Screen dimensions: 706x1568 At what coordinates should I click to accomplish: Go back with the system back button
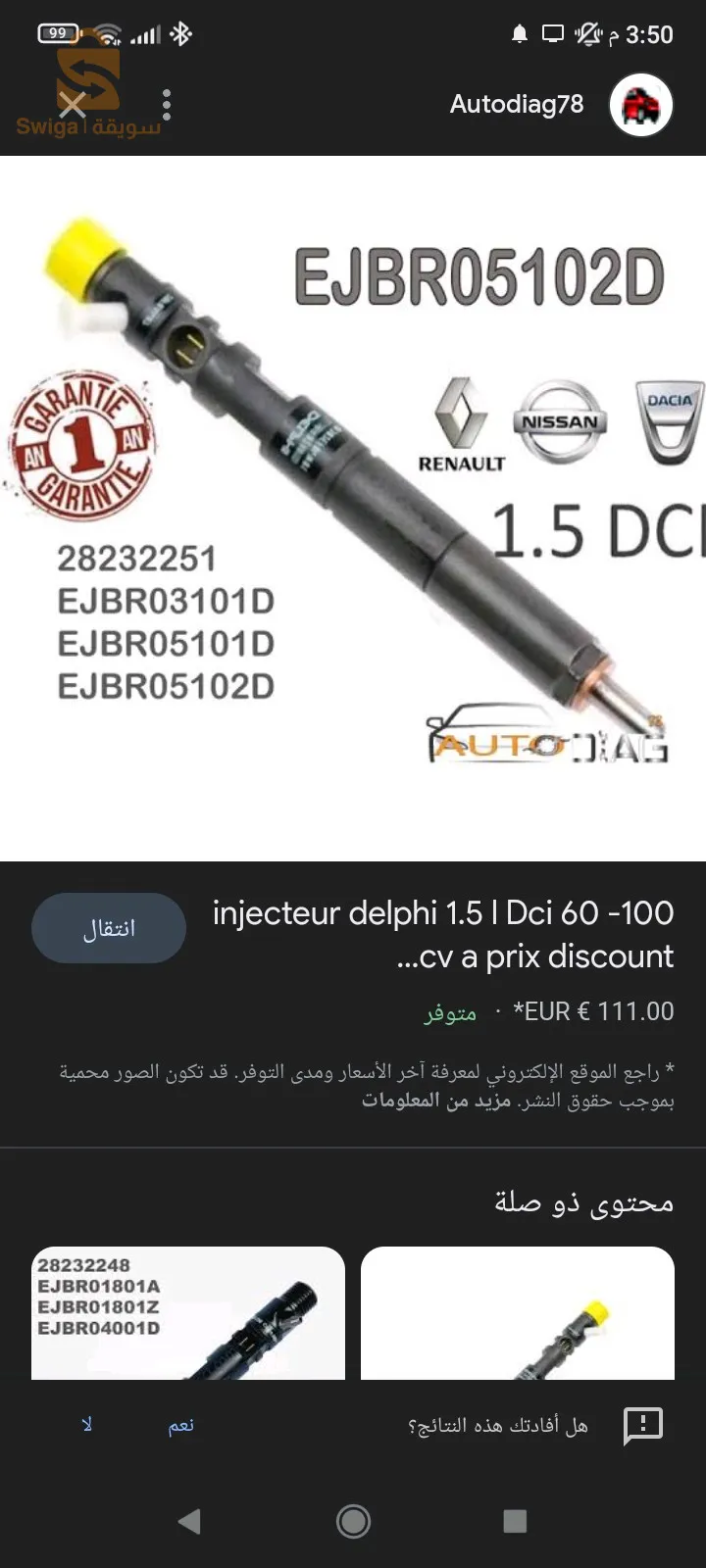click(x=189, y=1521)
